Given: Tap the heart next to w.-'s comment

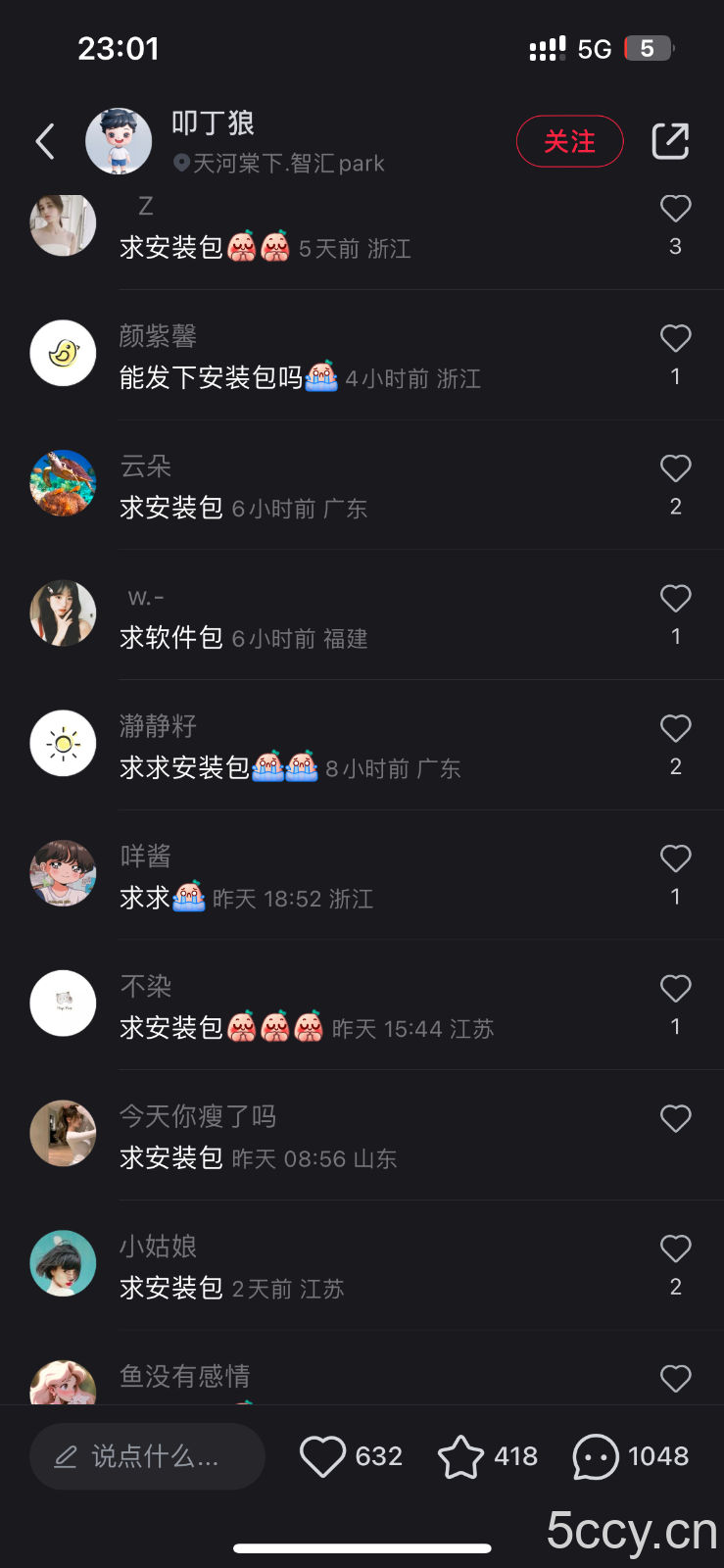Looking at the screenshot, I should tap(675, 598).
